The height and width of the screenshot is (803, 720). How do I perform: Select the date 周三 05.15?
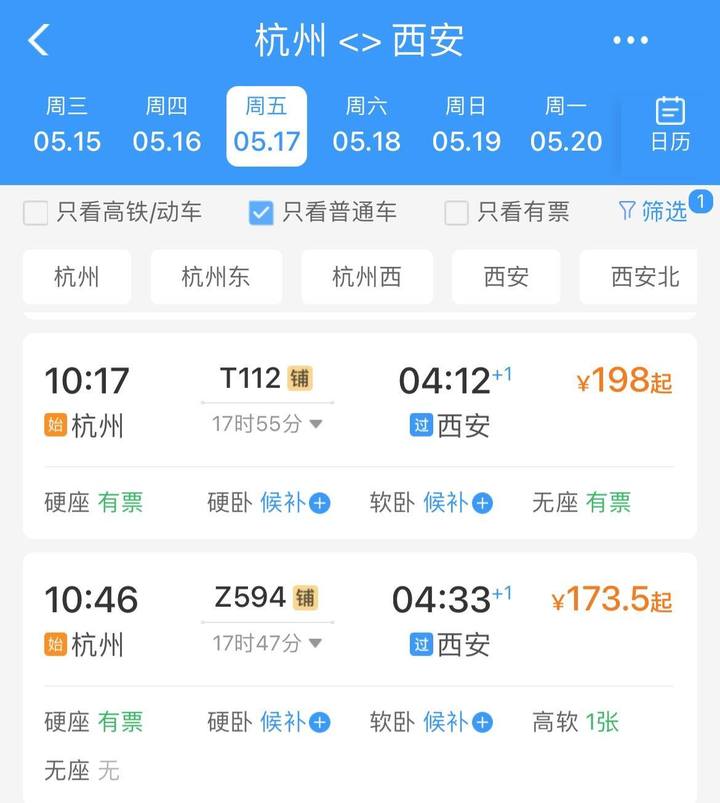(x=67, y=126)
